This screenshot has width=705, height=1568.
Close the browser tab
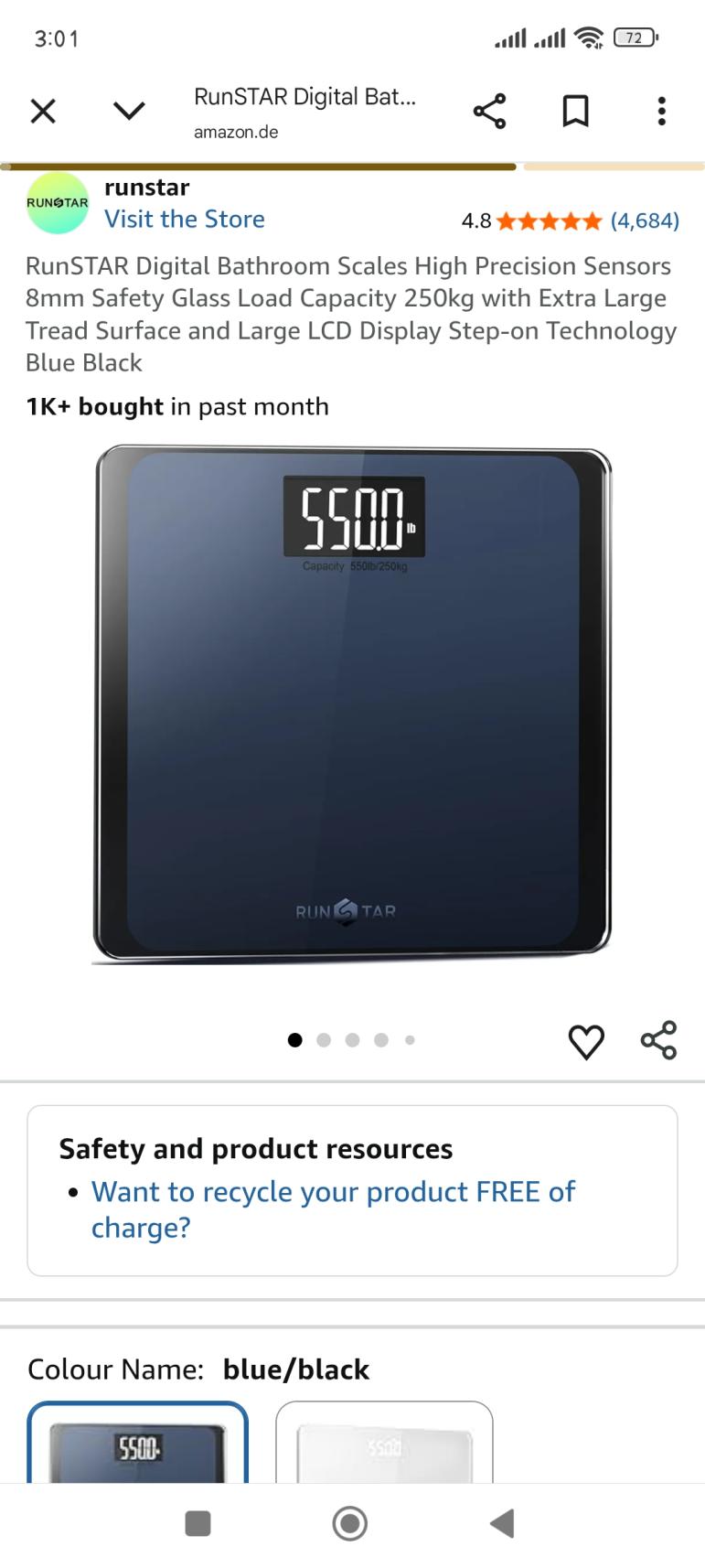(x=43, y=112)
